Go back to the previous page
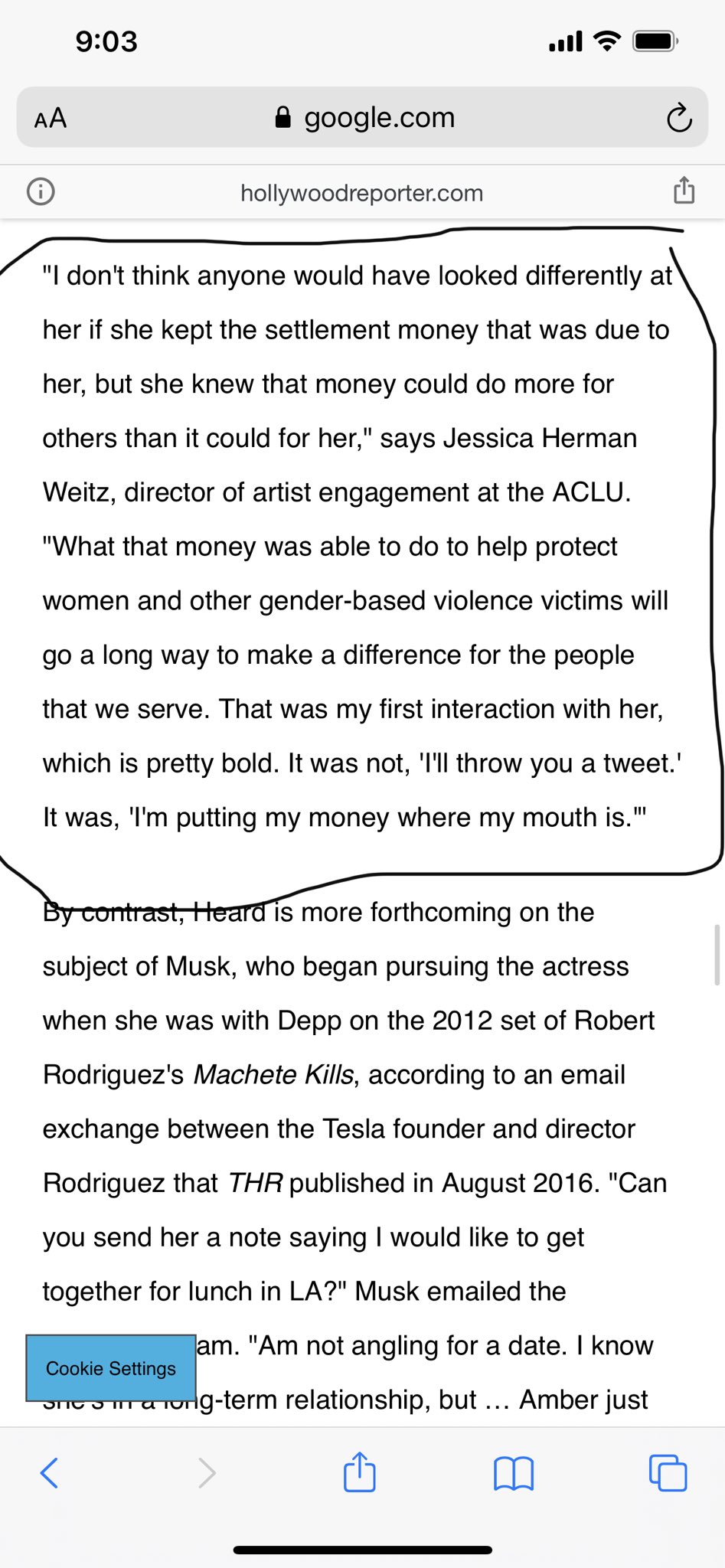This screenshot has width=725, height=1568. pos(49,1472)
